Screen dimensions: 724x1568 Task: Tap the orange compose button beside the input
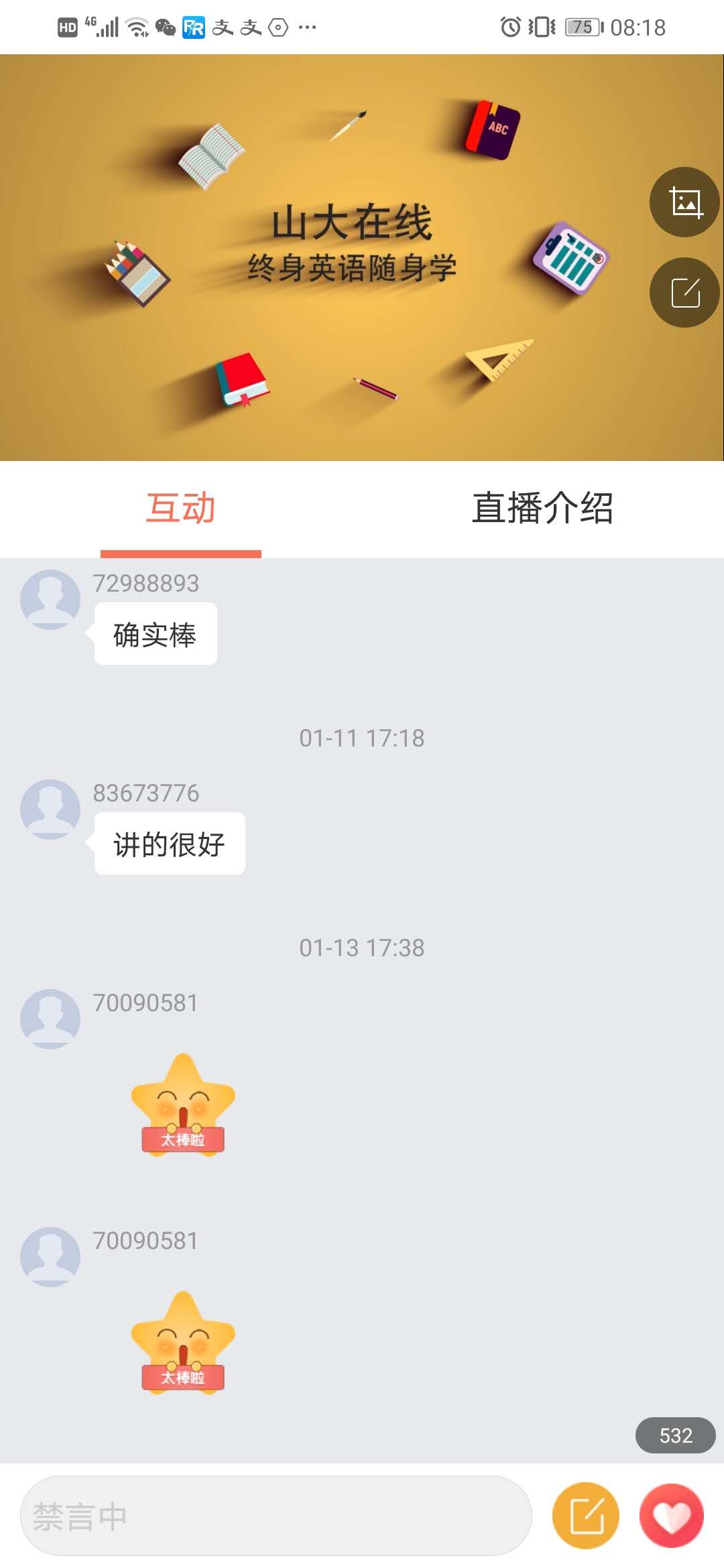point(586,1516)
